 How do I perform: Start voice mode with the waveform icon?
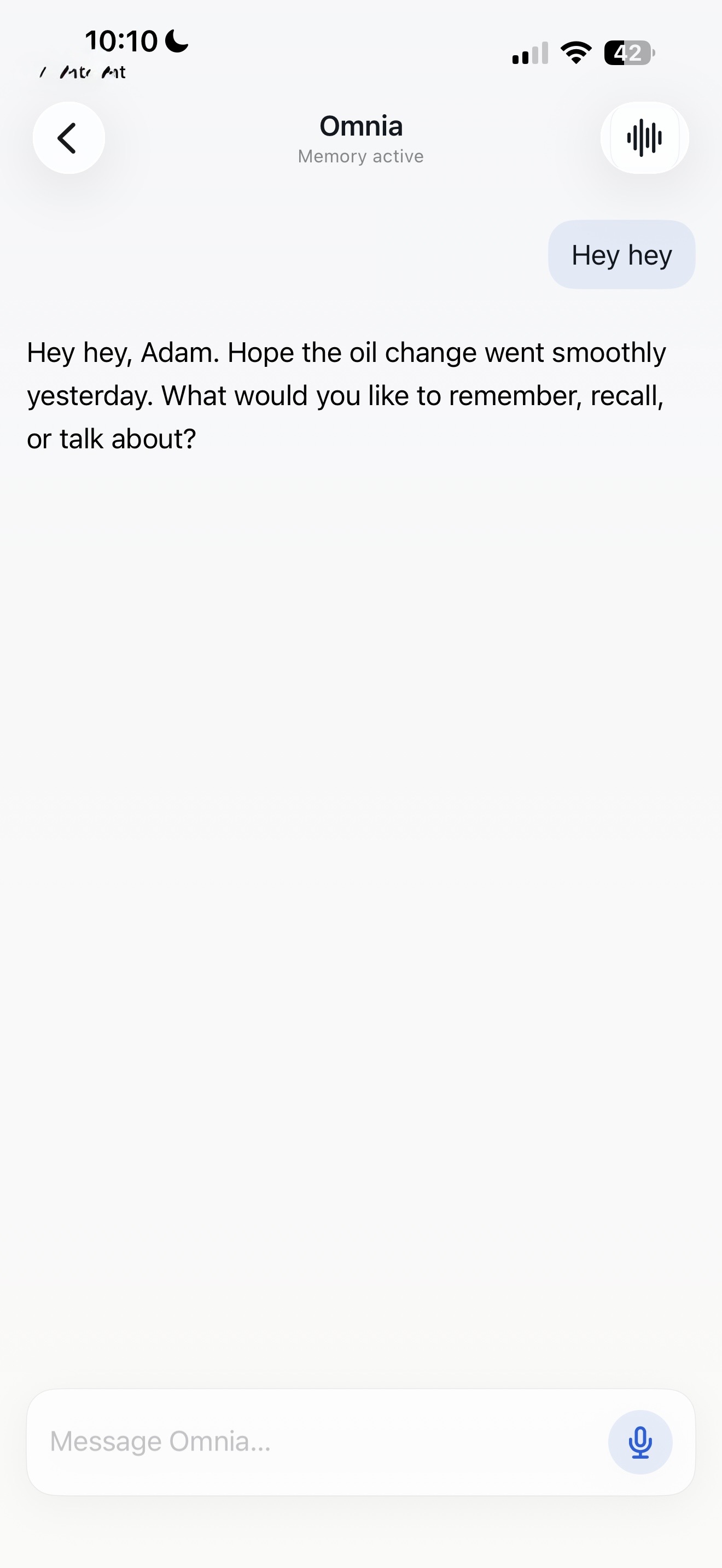click(645, 138)
